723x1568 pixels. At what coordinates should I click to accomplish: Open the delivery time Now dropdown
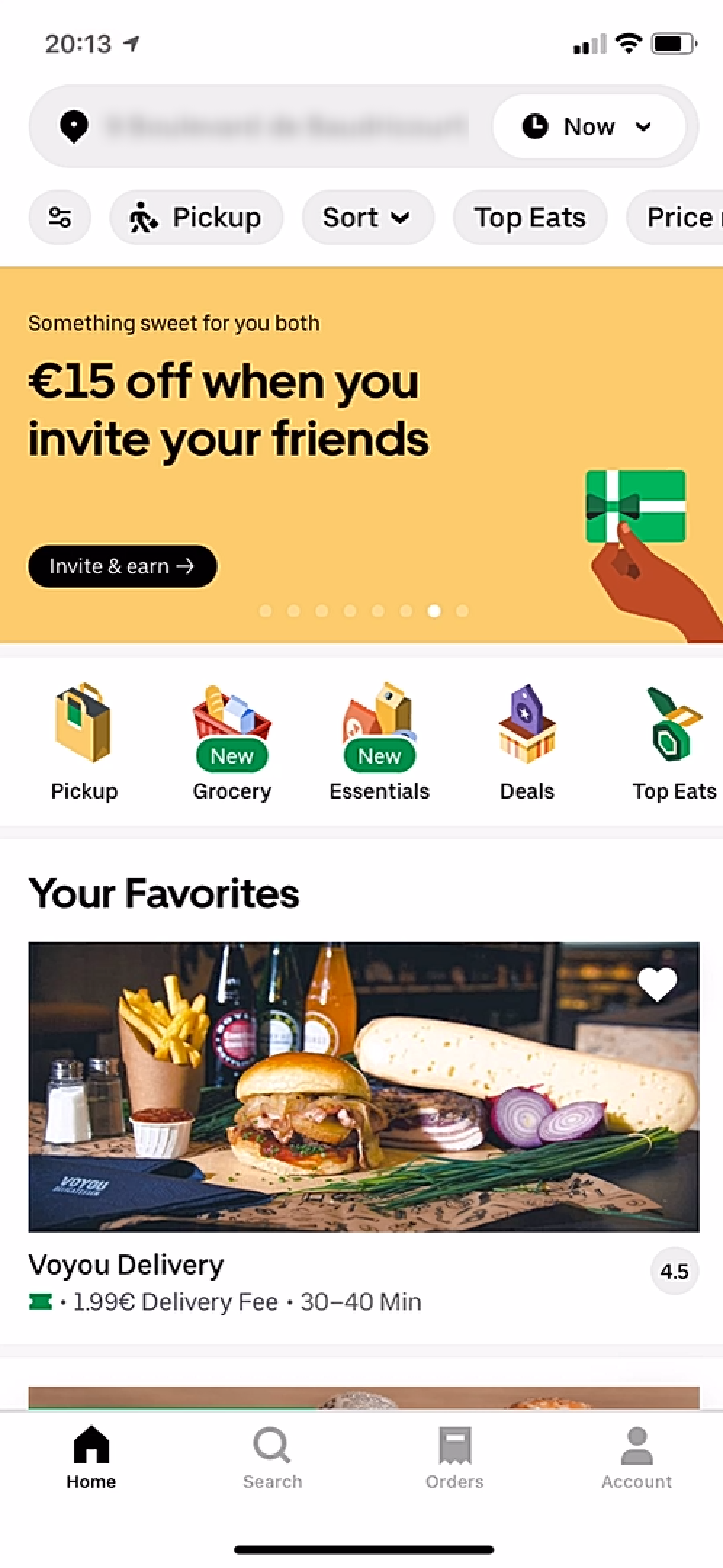coord(589,126)
